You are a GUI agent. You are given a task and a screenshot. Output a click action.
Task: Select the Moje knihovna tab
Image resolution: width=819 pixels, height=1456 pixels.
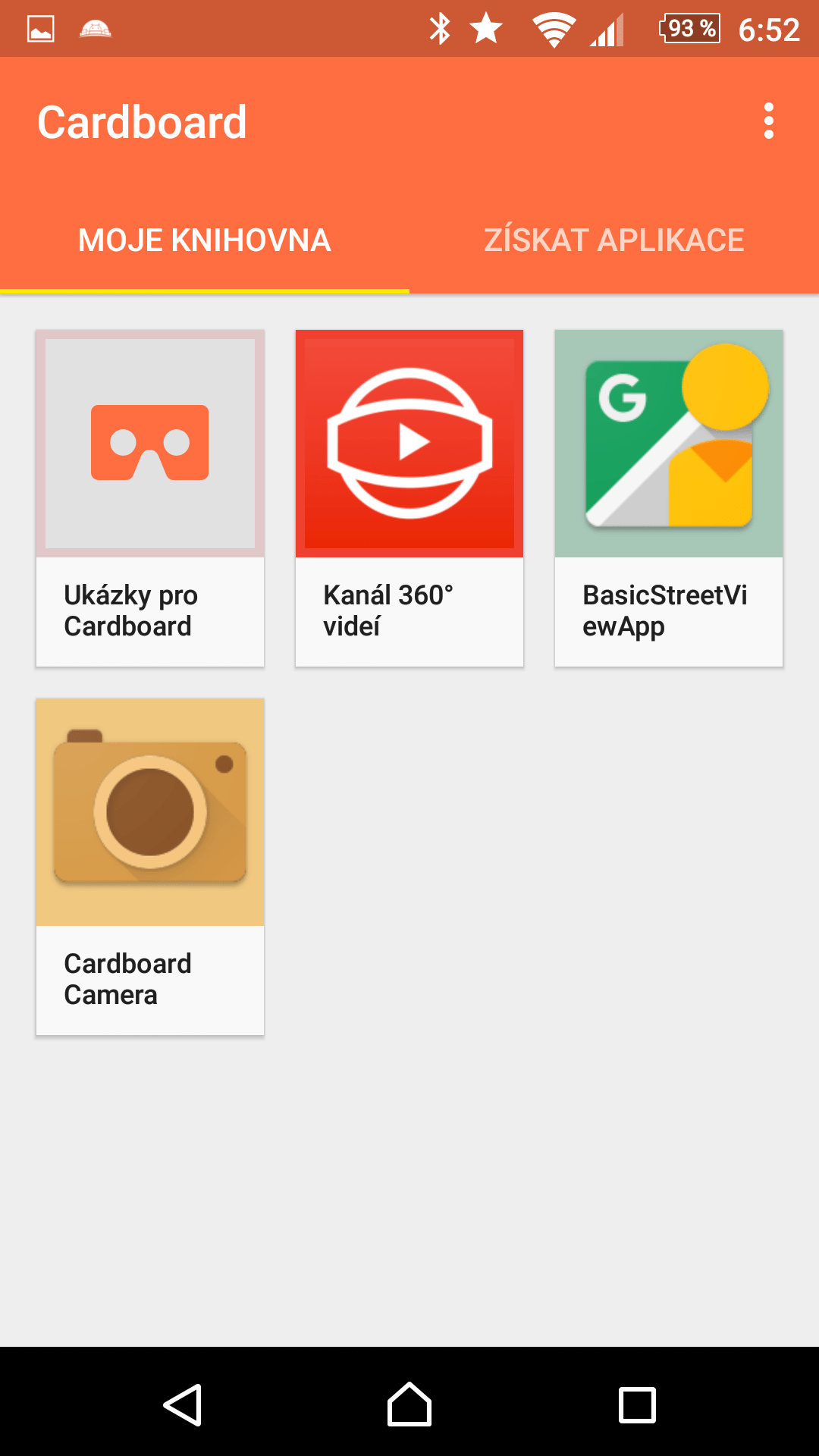click(x=205, y=240)
